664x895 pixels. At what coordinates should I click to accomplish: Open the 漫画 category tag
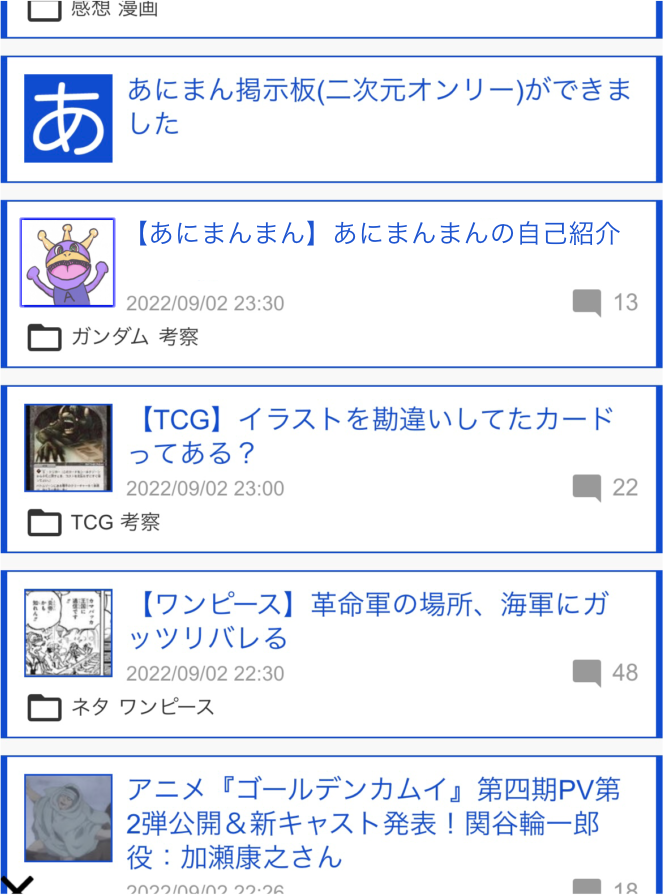138,10
